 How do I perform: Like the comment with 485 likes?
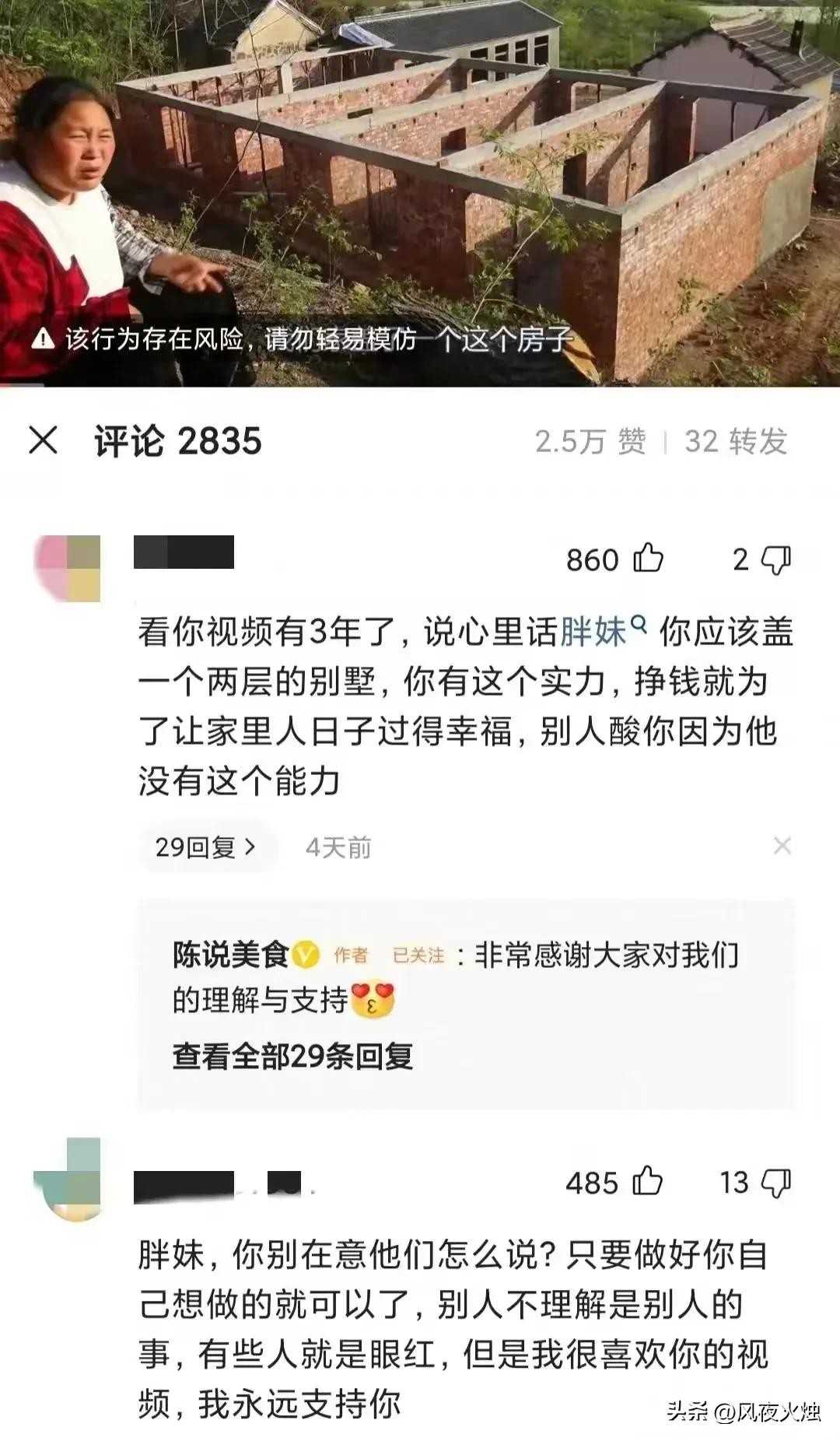pyautogui.click(x=647, y=1182)
